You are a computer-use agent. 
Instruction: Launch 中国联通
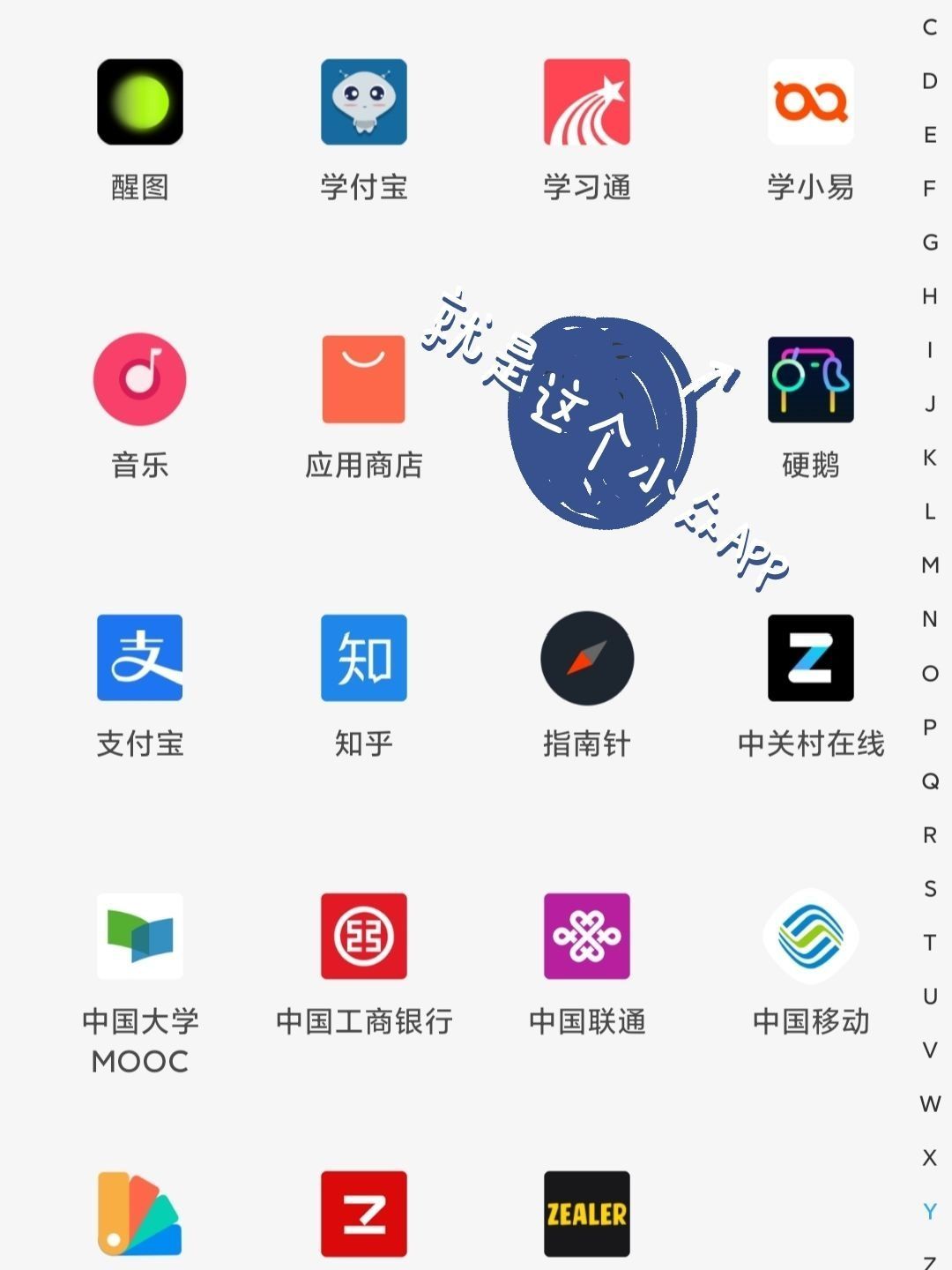tap(587, 937)
